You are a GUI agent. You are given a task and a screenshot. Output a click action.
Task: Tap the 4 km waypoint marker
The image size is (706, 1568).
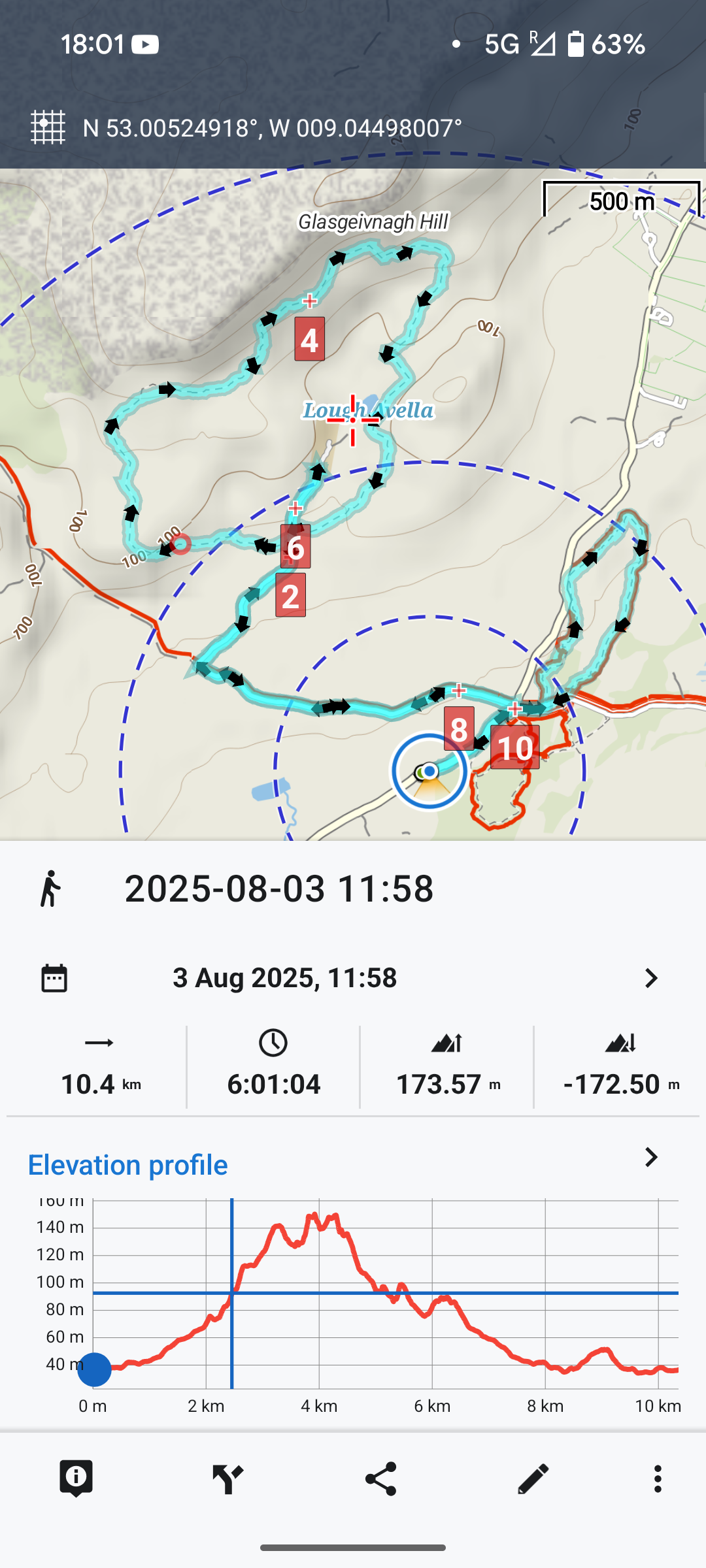(x=309, y=339)
